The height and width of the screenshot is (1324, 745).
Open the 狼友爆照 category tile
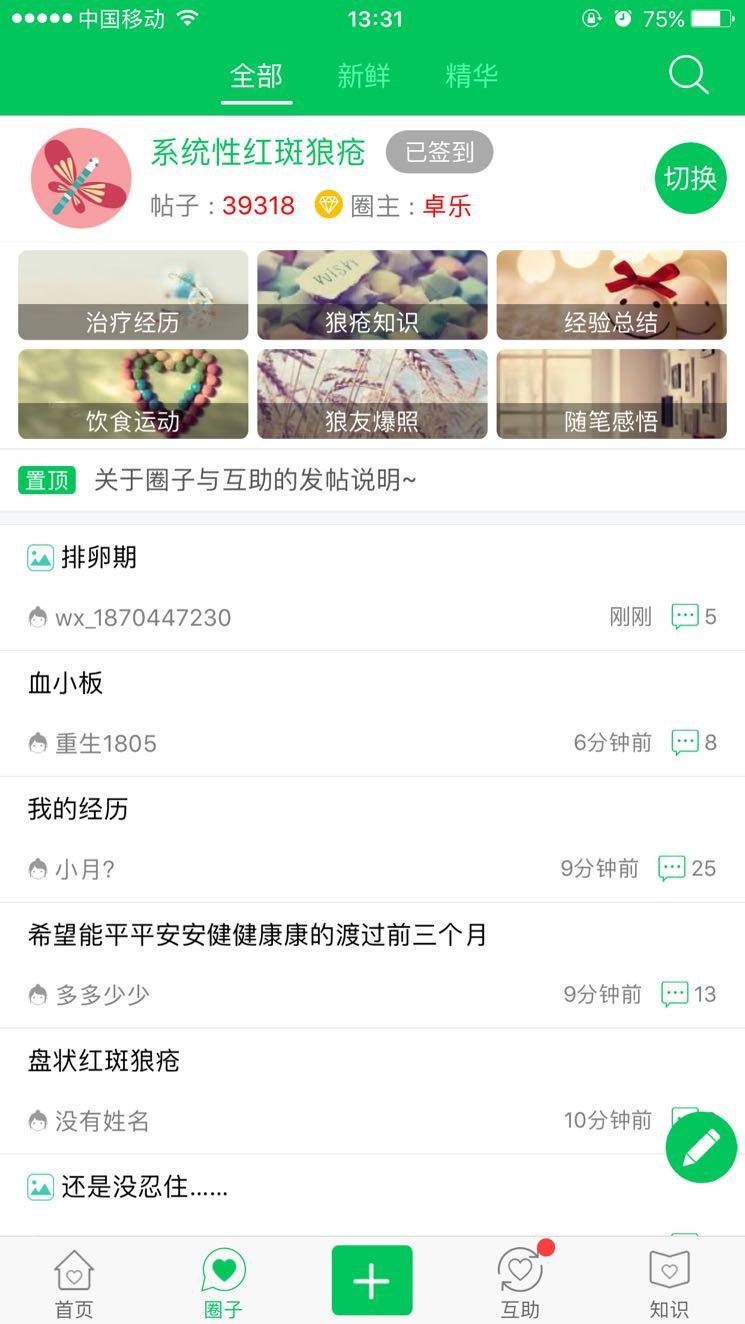(372, 394)
